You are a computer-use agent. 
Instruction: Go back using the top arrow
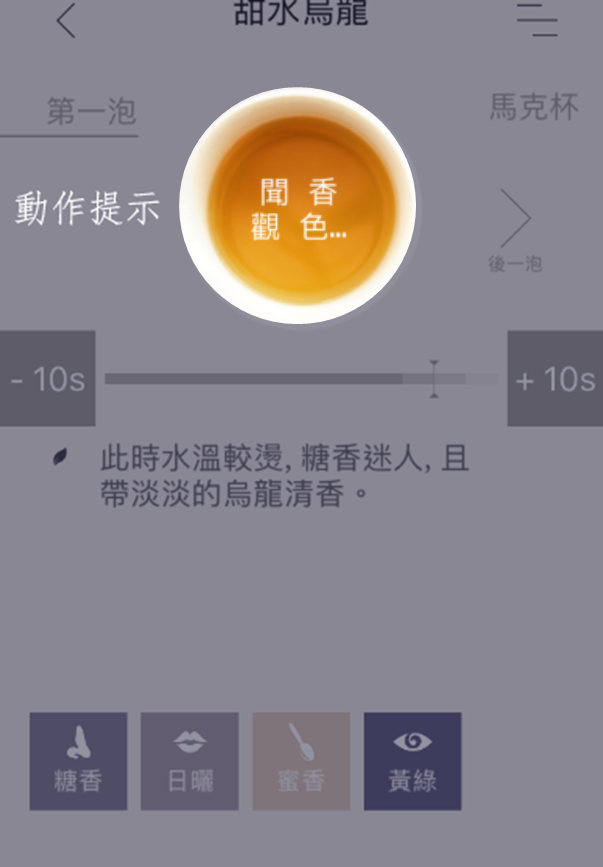(x=66, y=20)
